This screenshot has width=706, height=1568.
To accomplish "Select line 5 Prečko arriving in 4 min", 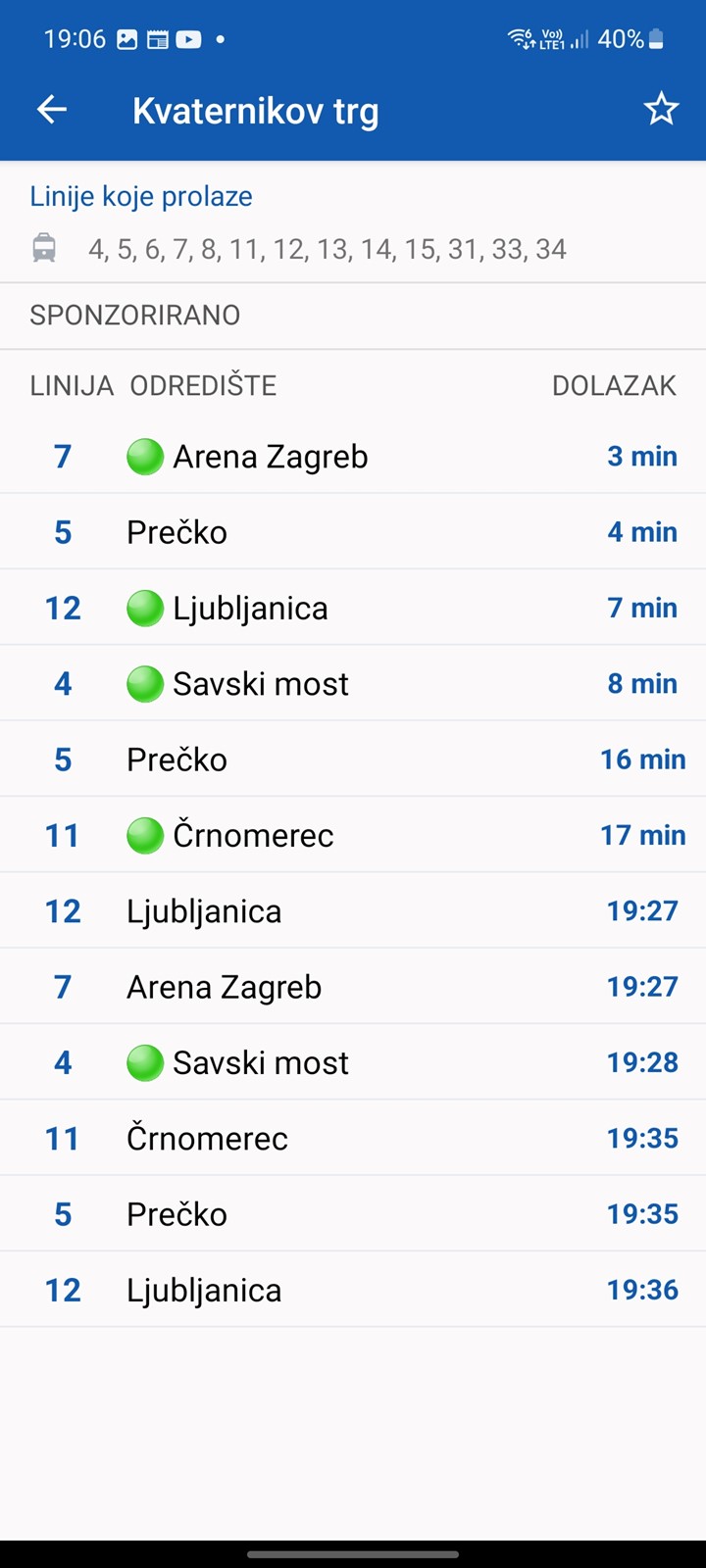I will [353, 531].
